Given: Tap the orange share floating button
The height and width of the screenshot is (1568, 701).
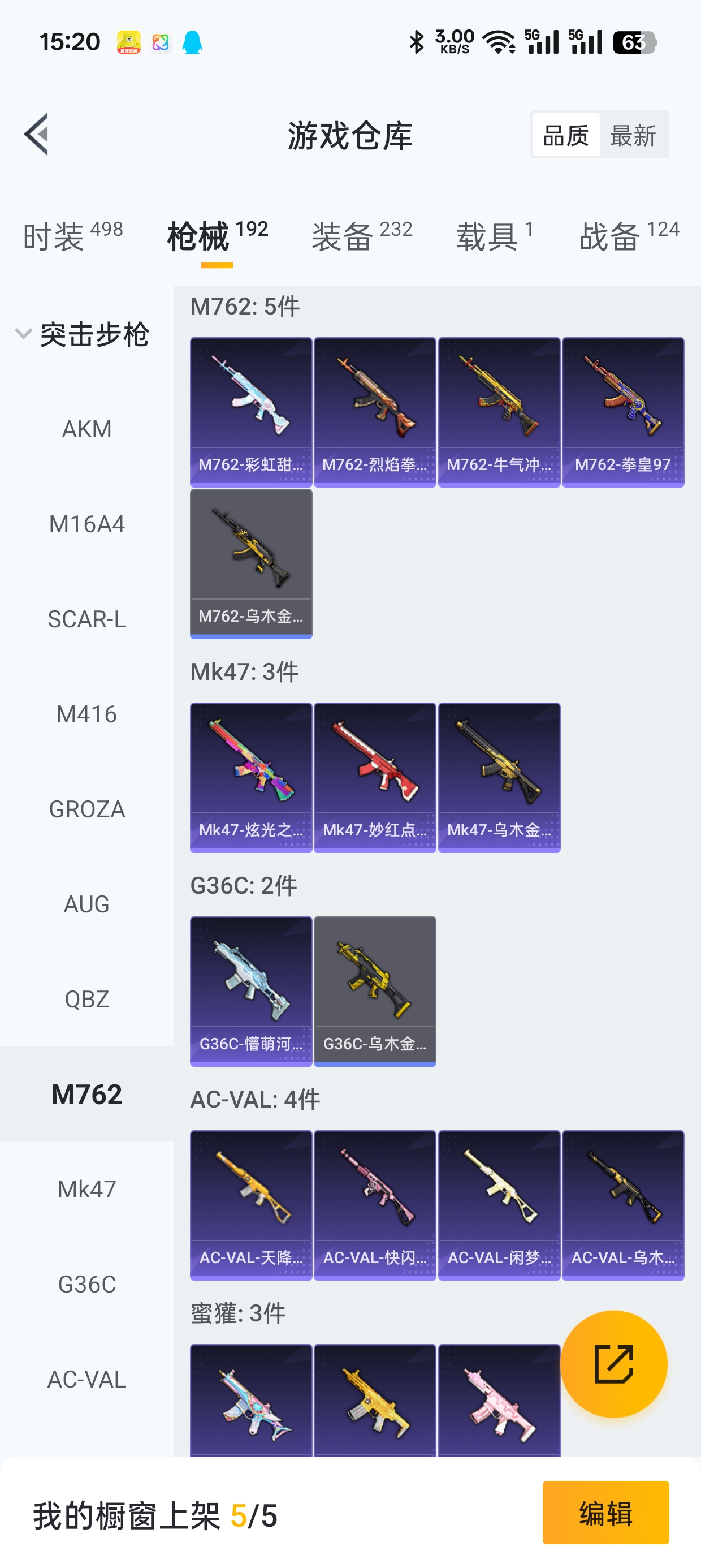Looking at the screenshot, I should (613, 1363).
